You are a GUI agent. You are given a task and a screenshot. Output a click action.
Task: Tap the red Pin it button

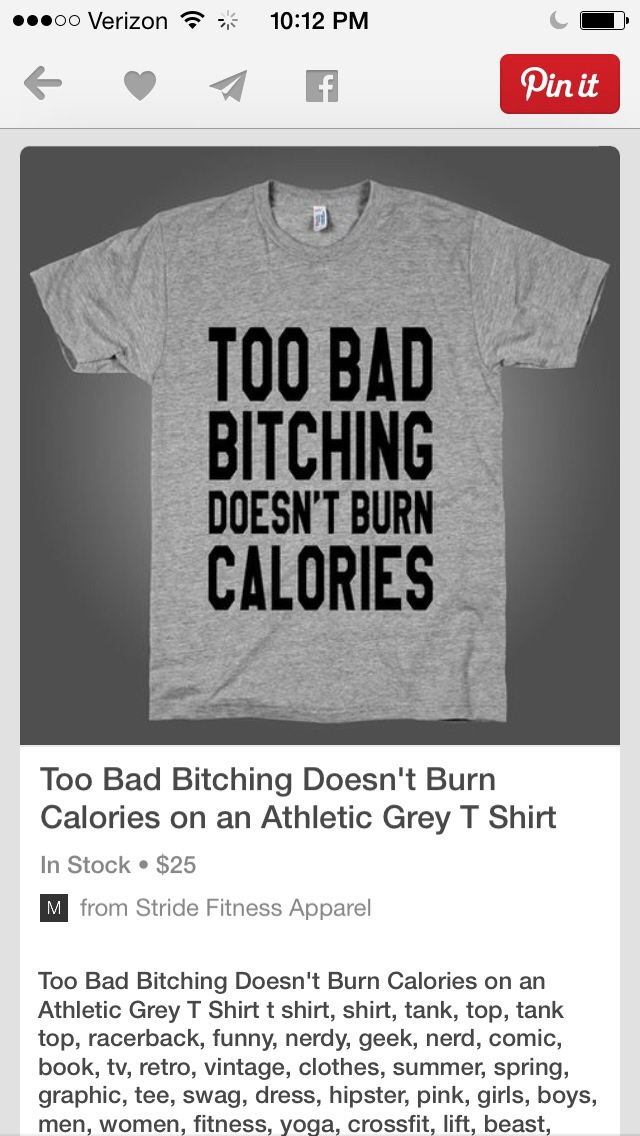pyautogui.click(x=559, y=85)
